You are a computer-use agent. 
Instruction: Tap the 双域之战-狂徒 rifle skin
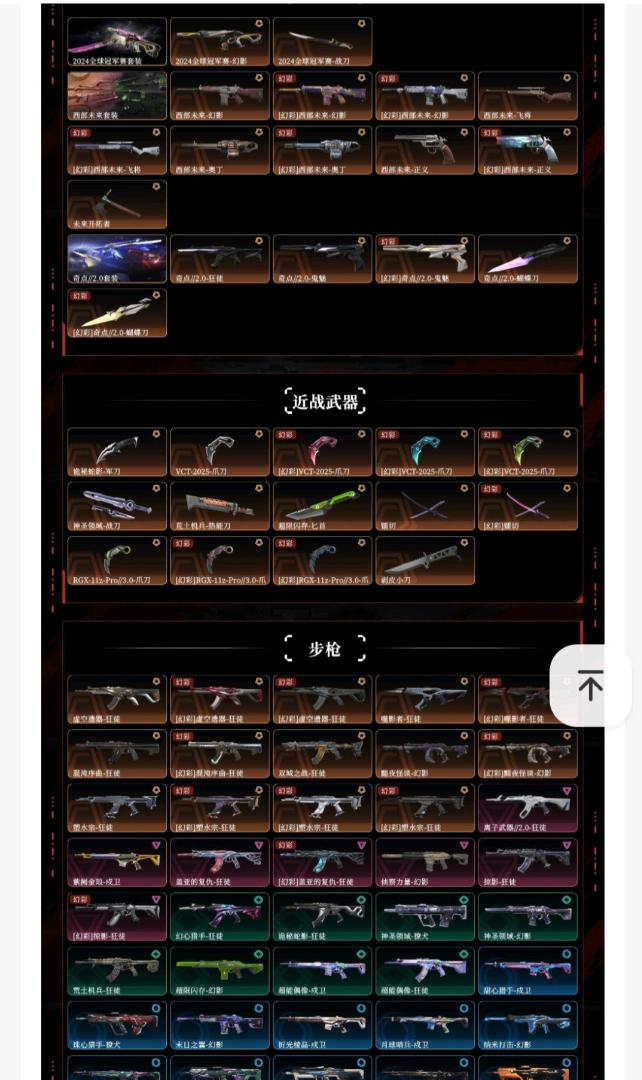pyautogui.click(x=322, y=754)
